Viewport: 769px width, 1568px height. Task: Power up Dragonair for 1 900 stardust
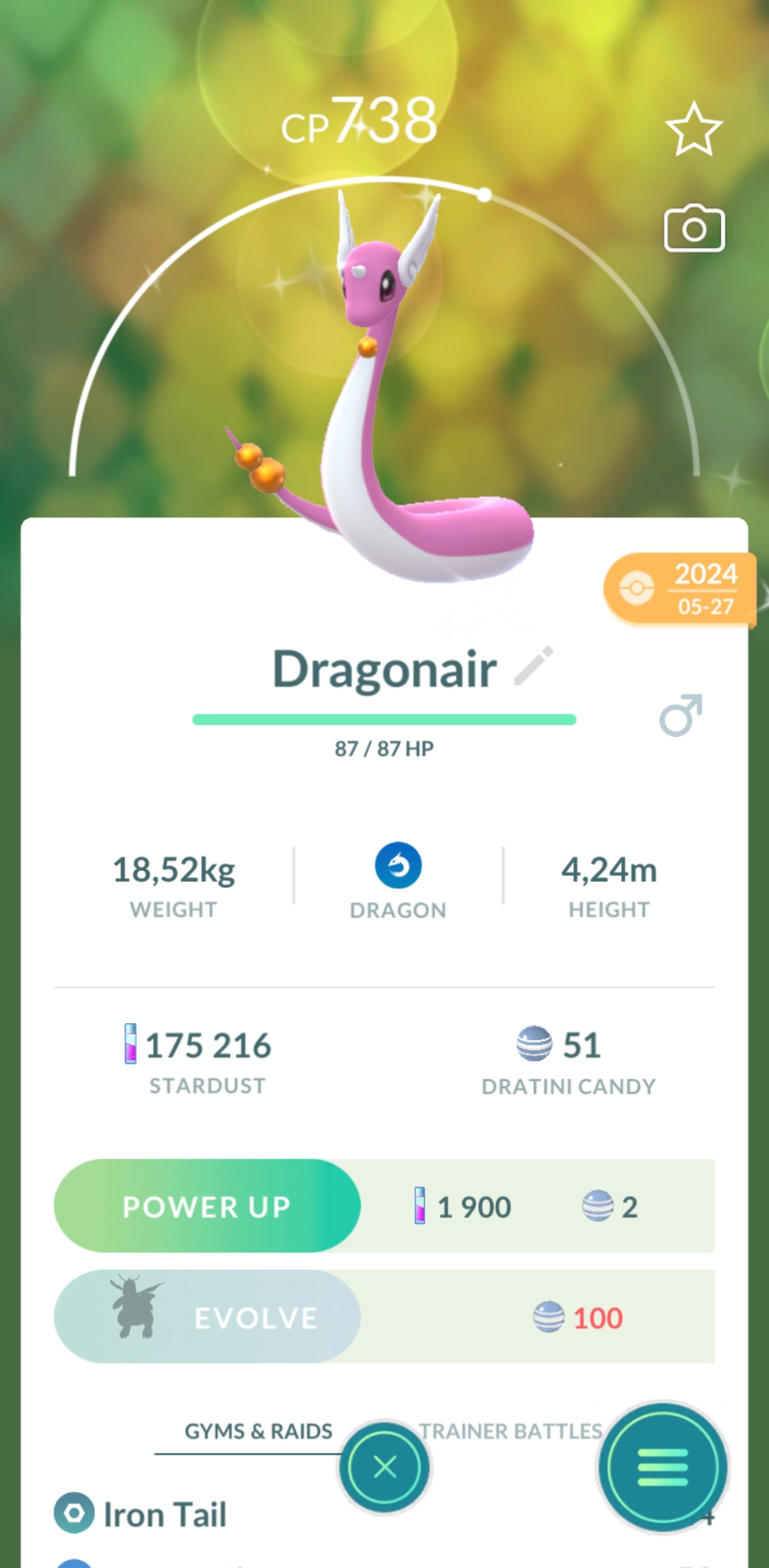click(x=207, y=1206)
